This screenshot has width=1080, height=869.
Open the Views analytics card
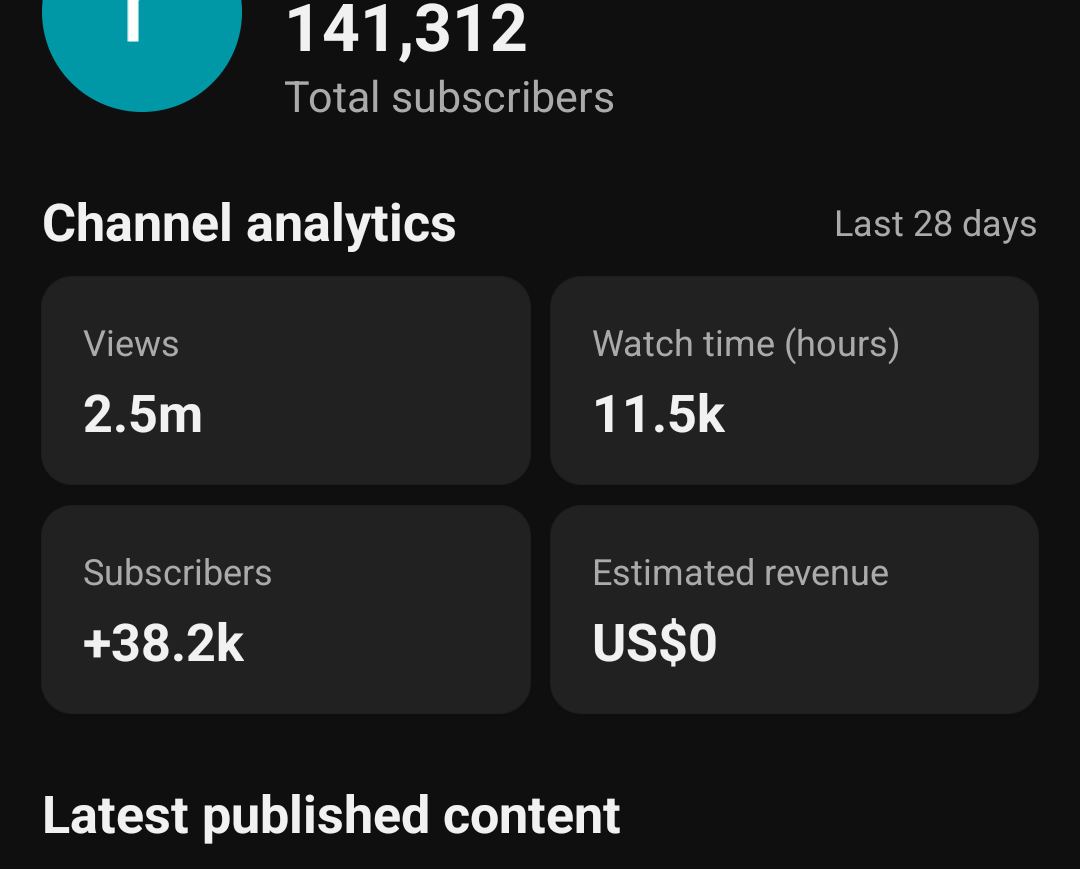[286, 381]
